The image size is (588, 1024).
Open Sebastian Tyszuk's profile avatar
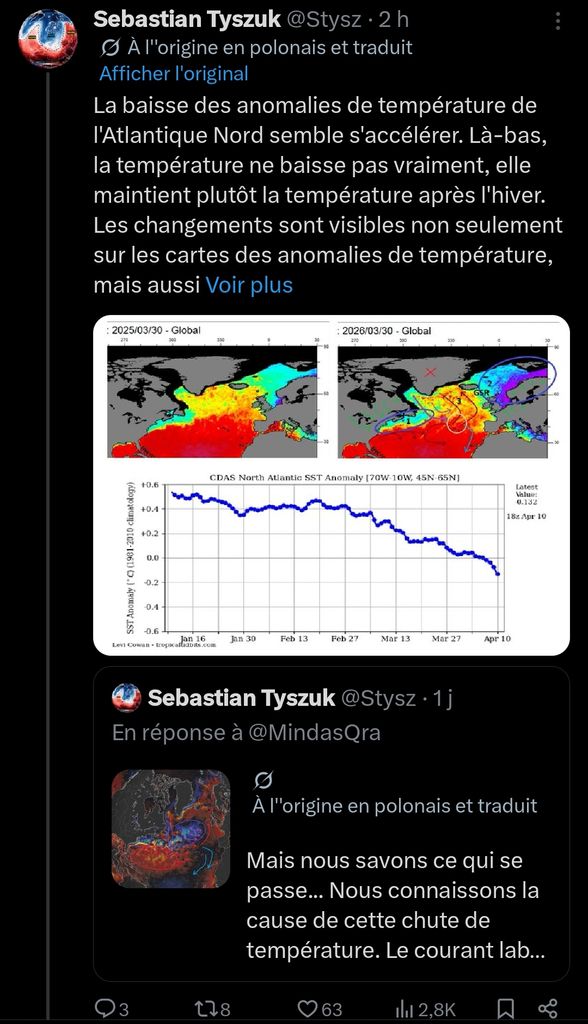(x=48, y=38)
